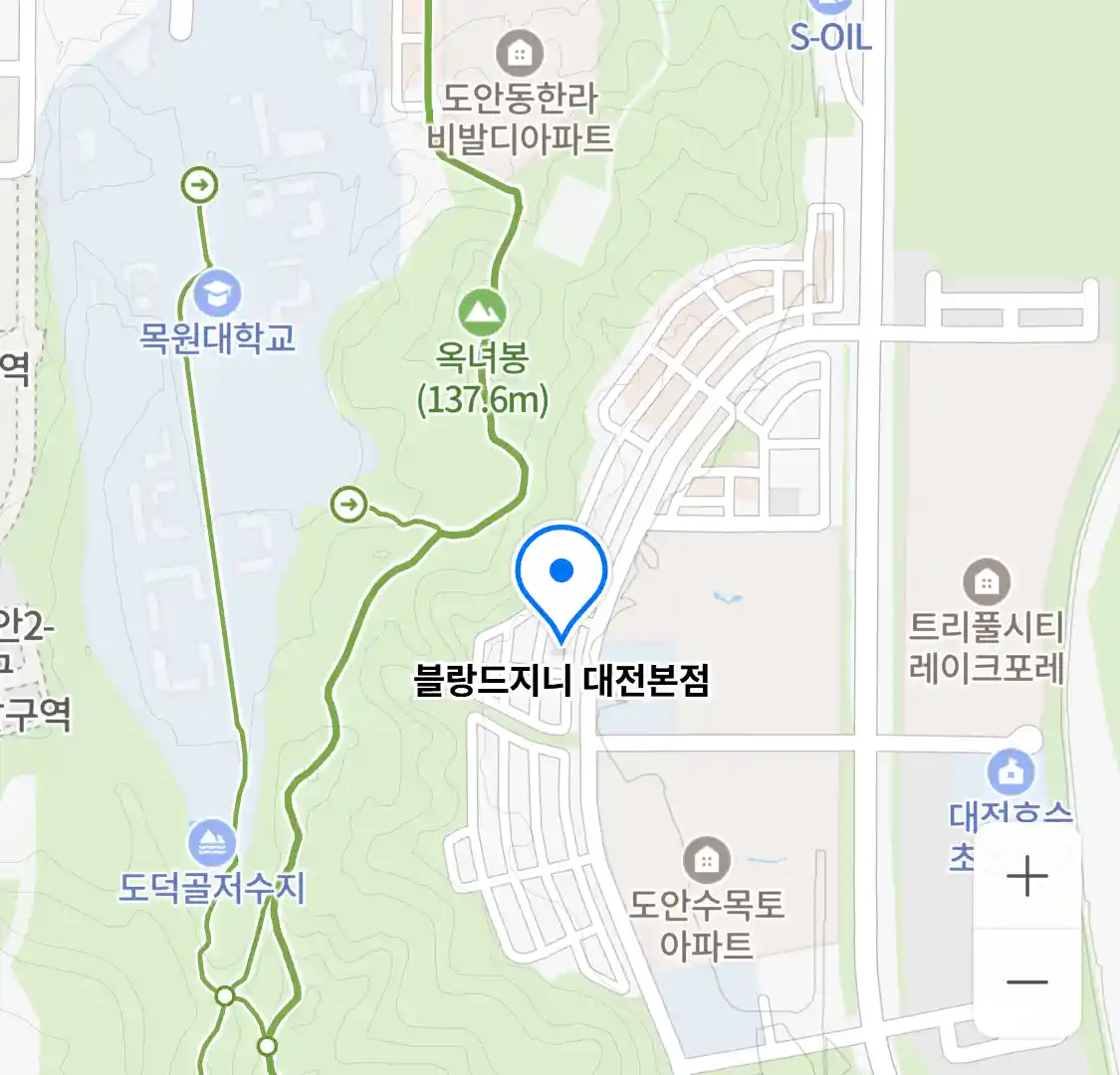
Task: Select the 도안동한라비발디아파트 marker
Action: pyautogui.click(x=519, y=53)
